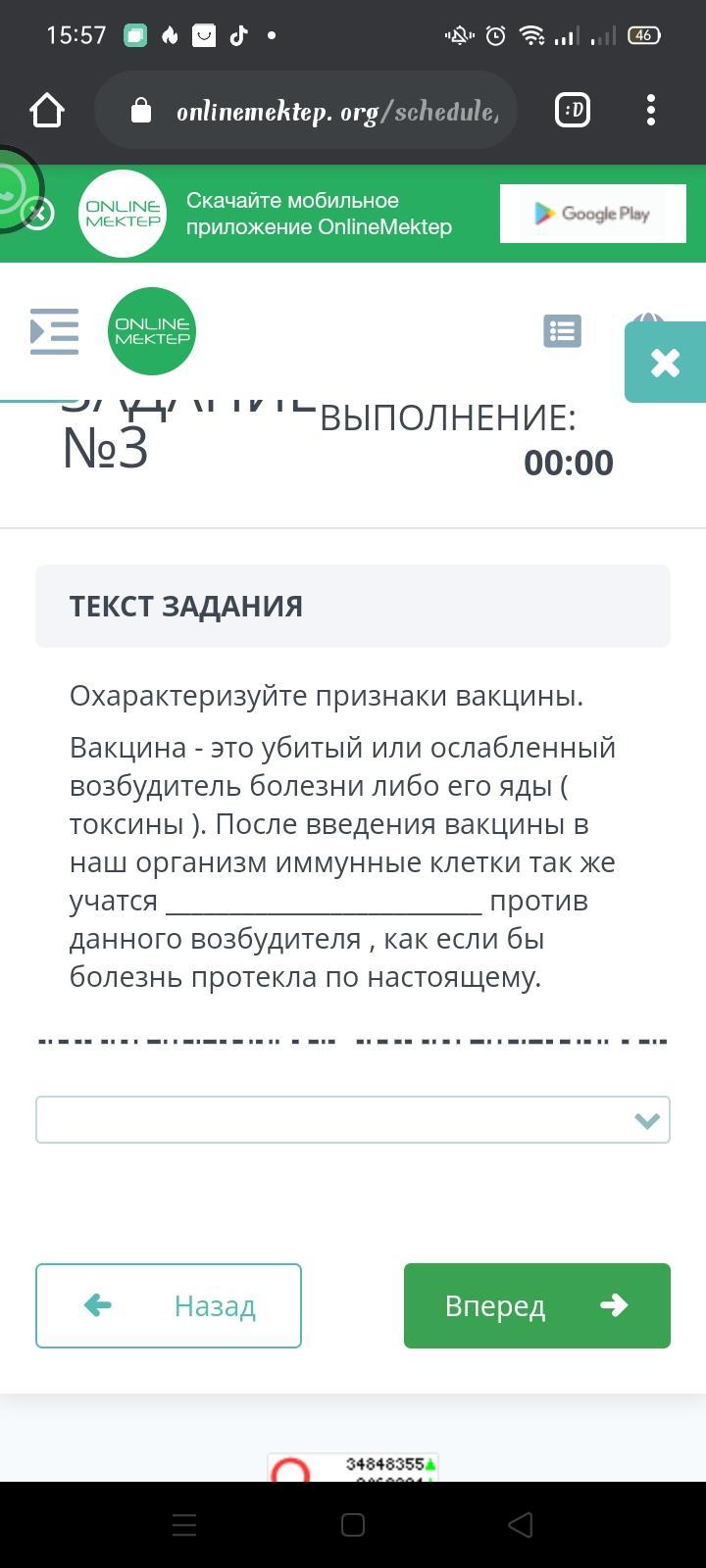Open the browser tabs switcher
This screenshot has height=1568, width=706.
573,111
